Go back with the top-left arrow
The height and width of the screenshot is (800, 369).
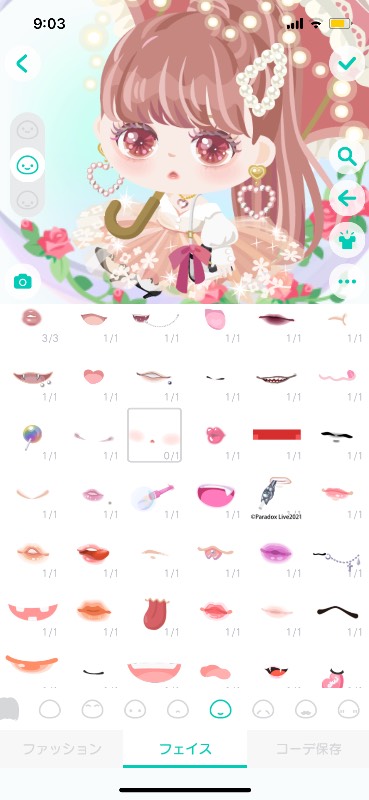22,63
